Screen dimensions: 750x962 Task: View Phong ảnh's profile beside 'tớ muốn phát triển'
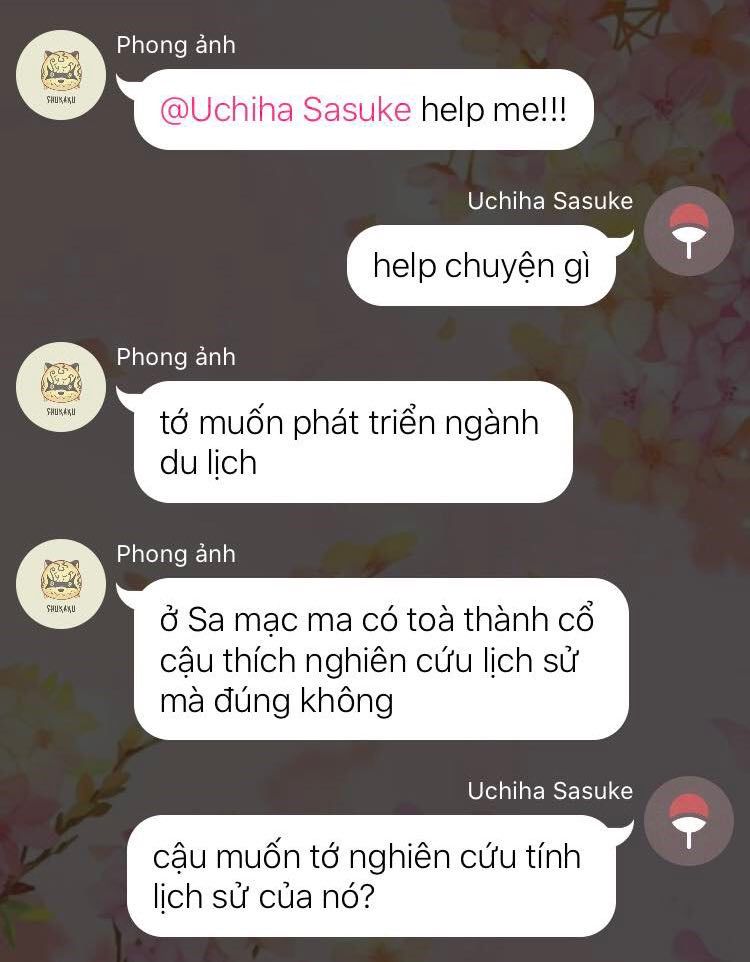[x=62, y=387]
